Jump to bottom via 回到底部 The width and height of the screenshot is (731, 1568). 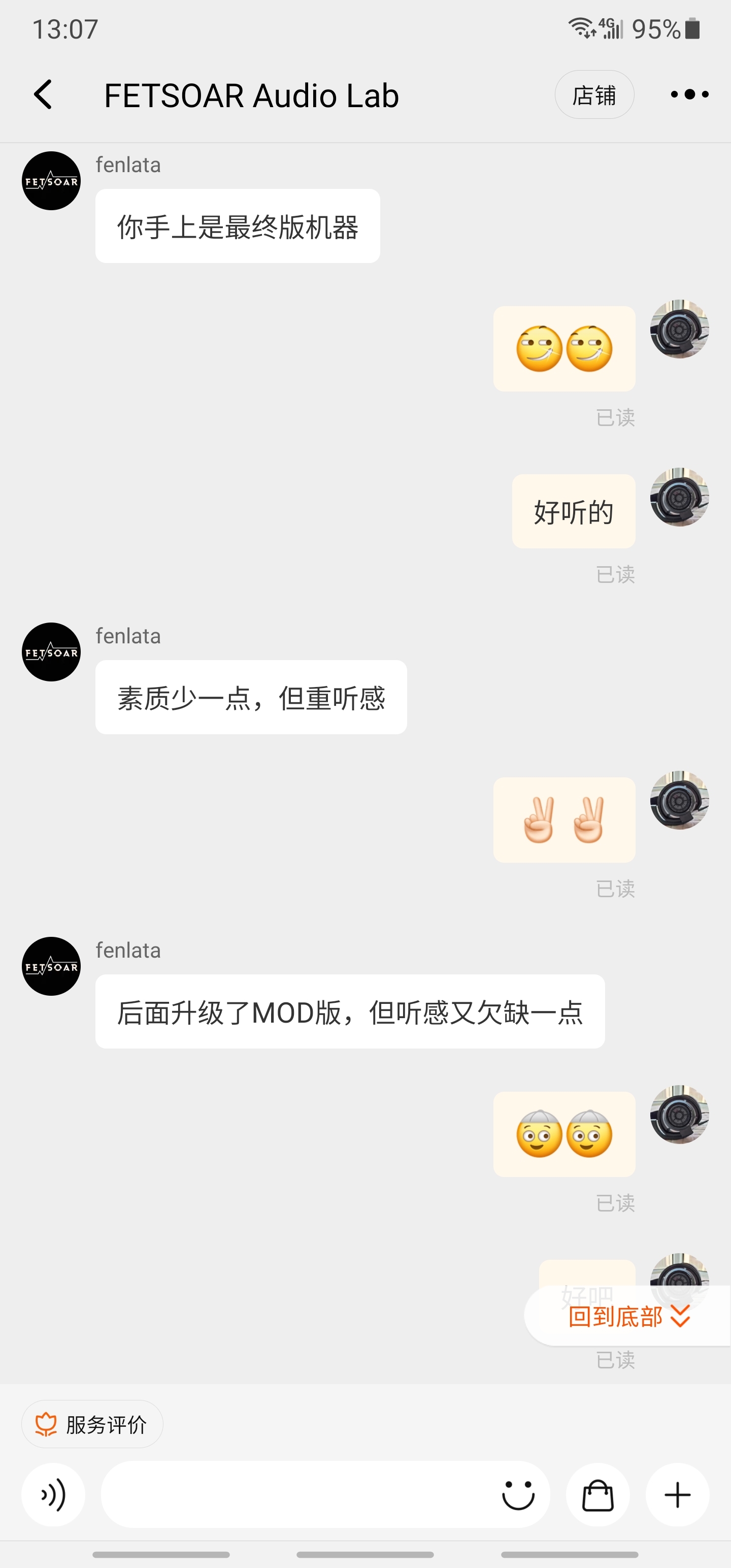coord(628,1316)
